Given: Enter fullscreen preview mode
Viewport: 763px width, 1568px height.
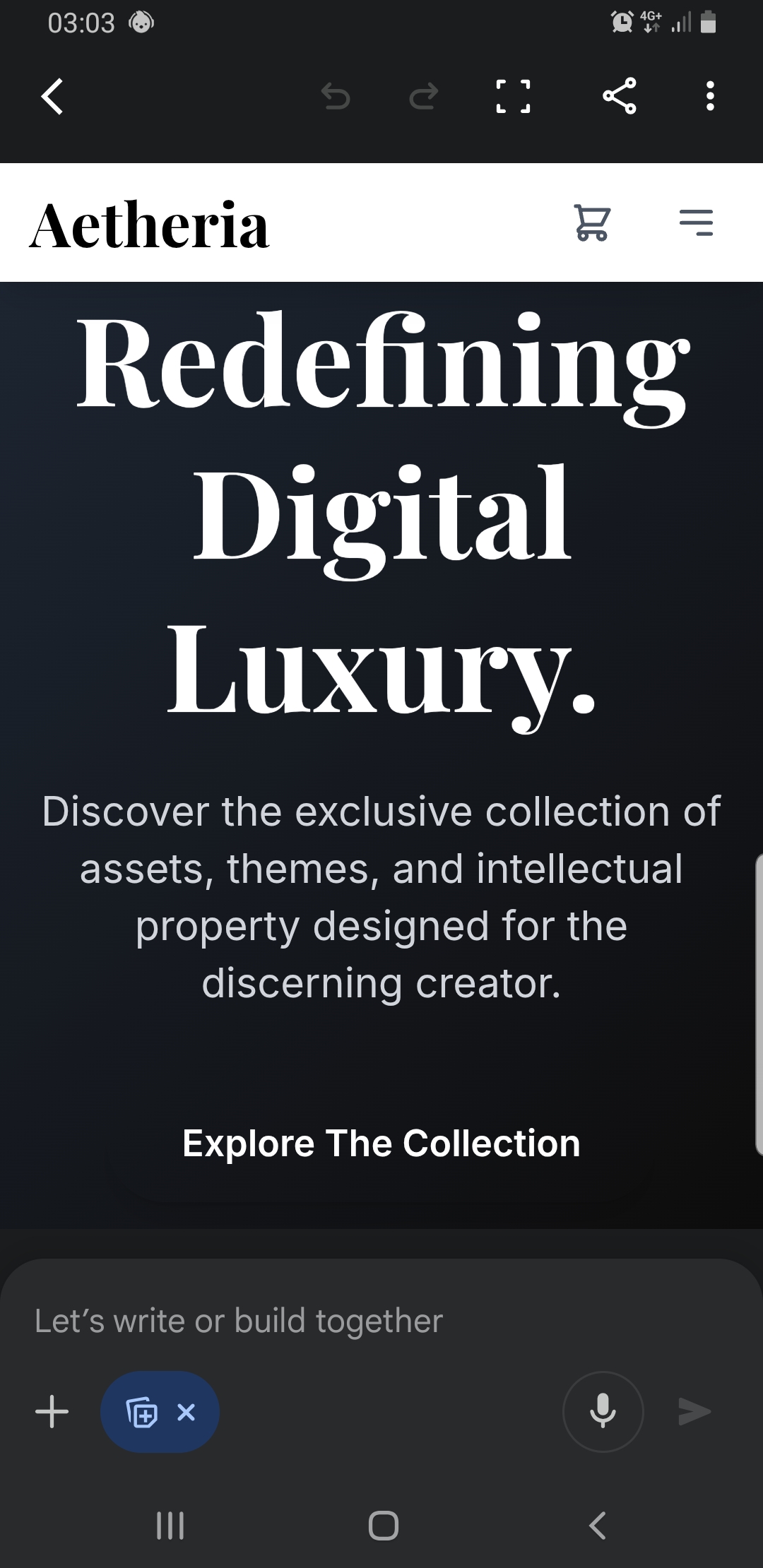Looking at the screenshot, I should pos(513,96).
